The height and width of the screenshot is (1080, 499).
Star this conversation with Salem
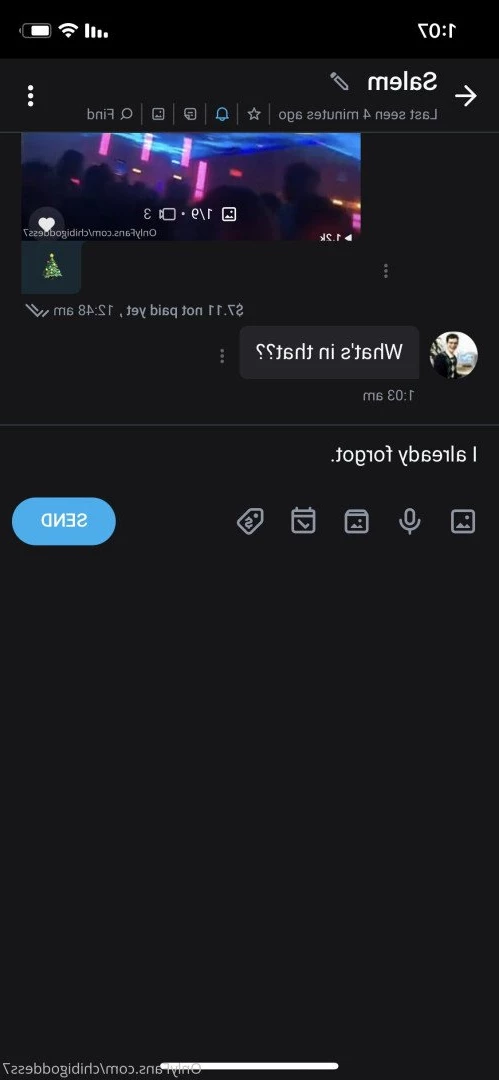[x=254, y=114]
